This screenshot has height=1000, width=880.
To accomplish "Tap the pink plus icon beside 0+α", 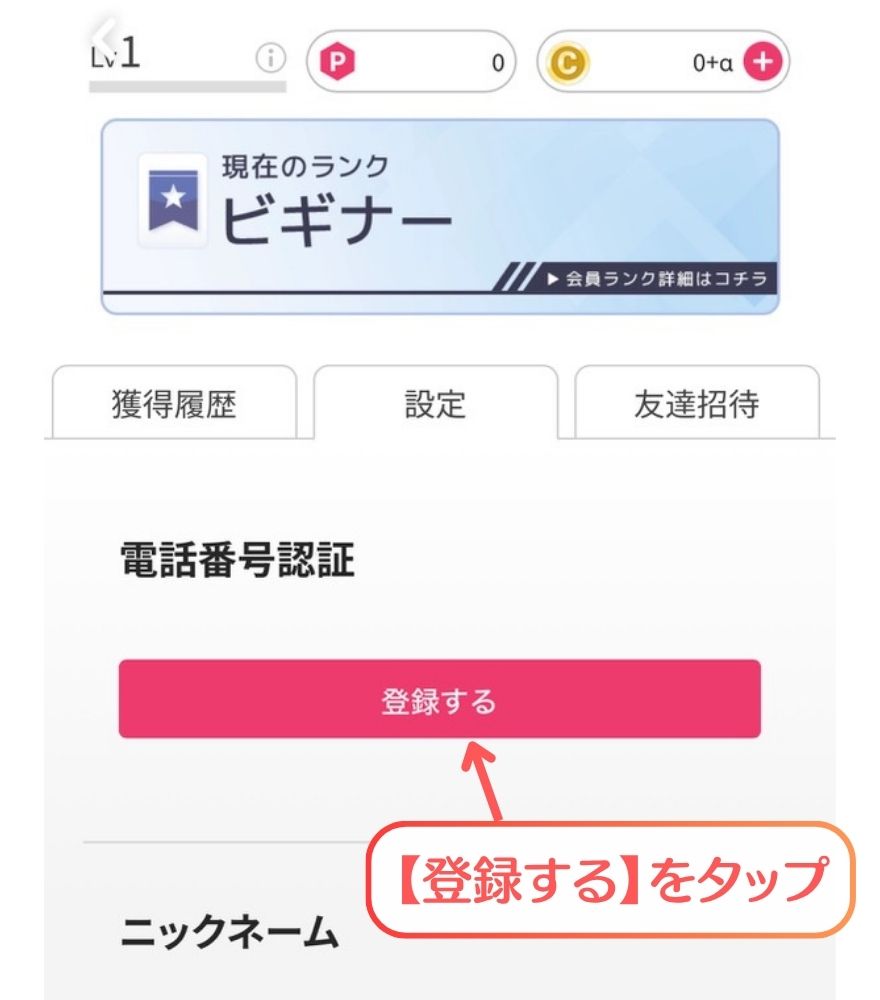I will [764, 60].
